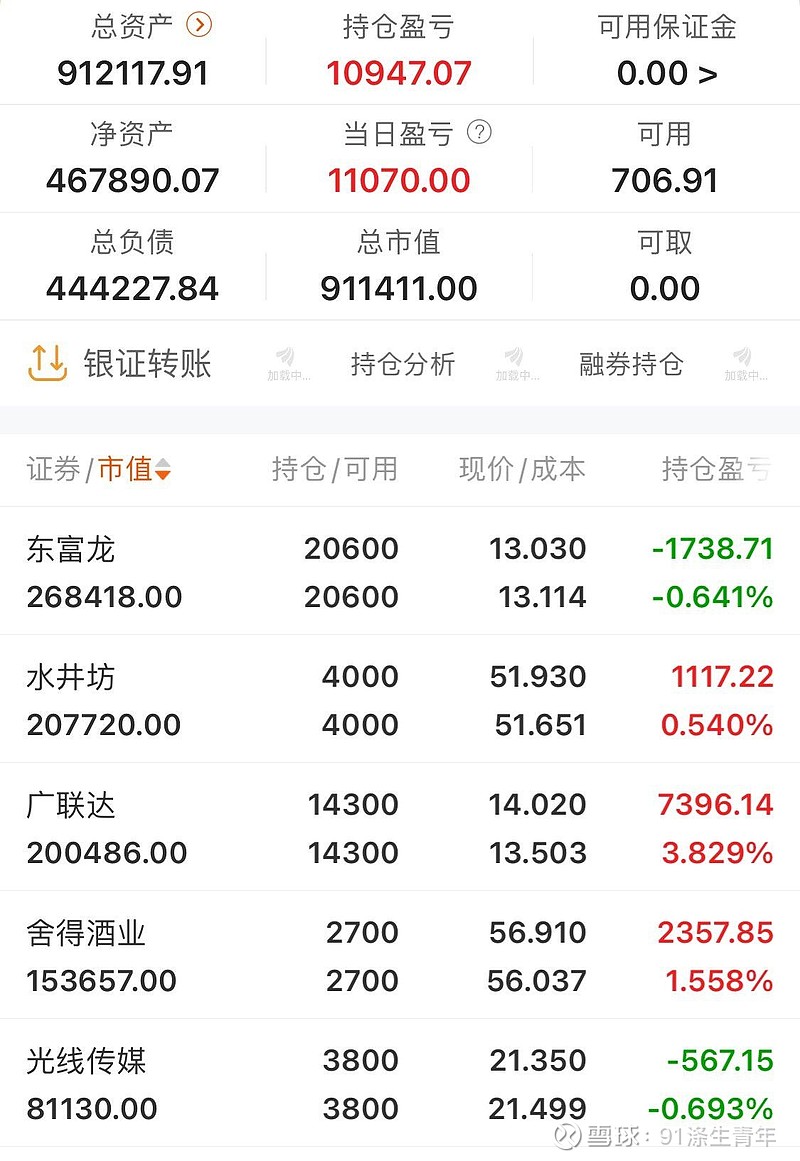The width and height of the screenshot is (800, 1161).
Task: View the 广联达 holding
Action: tap(400, 828)
